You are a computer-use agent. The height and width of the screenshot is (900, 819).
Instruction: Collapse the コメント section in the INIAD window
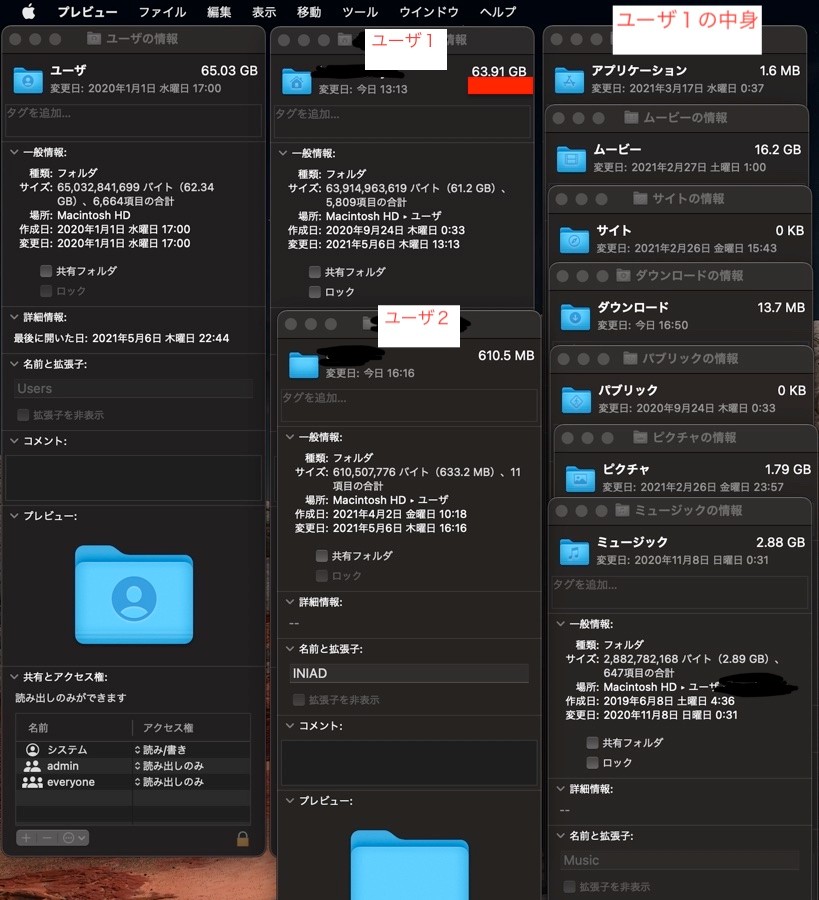(290, 726)
